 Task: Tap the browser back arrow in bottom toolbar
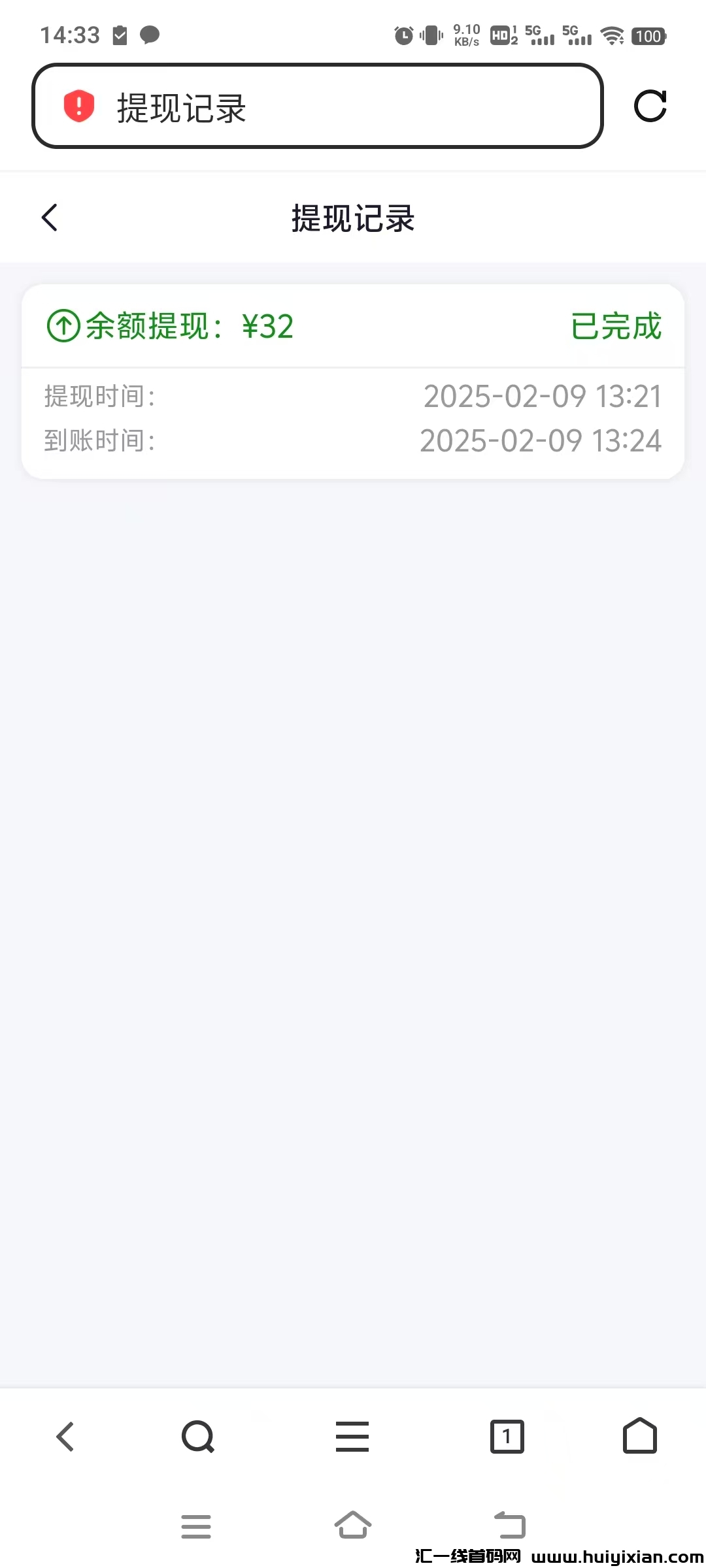[65, 1437]
